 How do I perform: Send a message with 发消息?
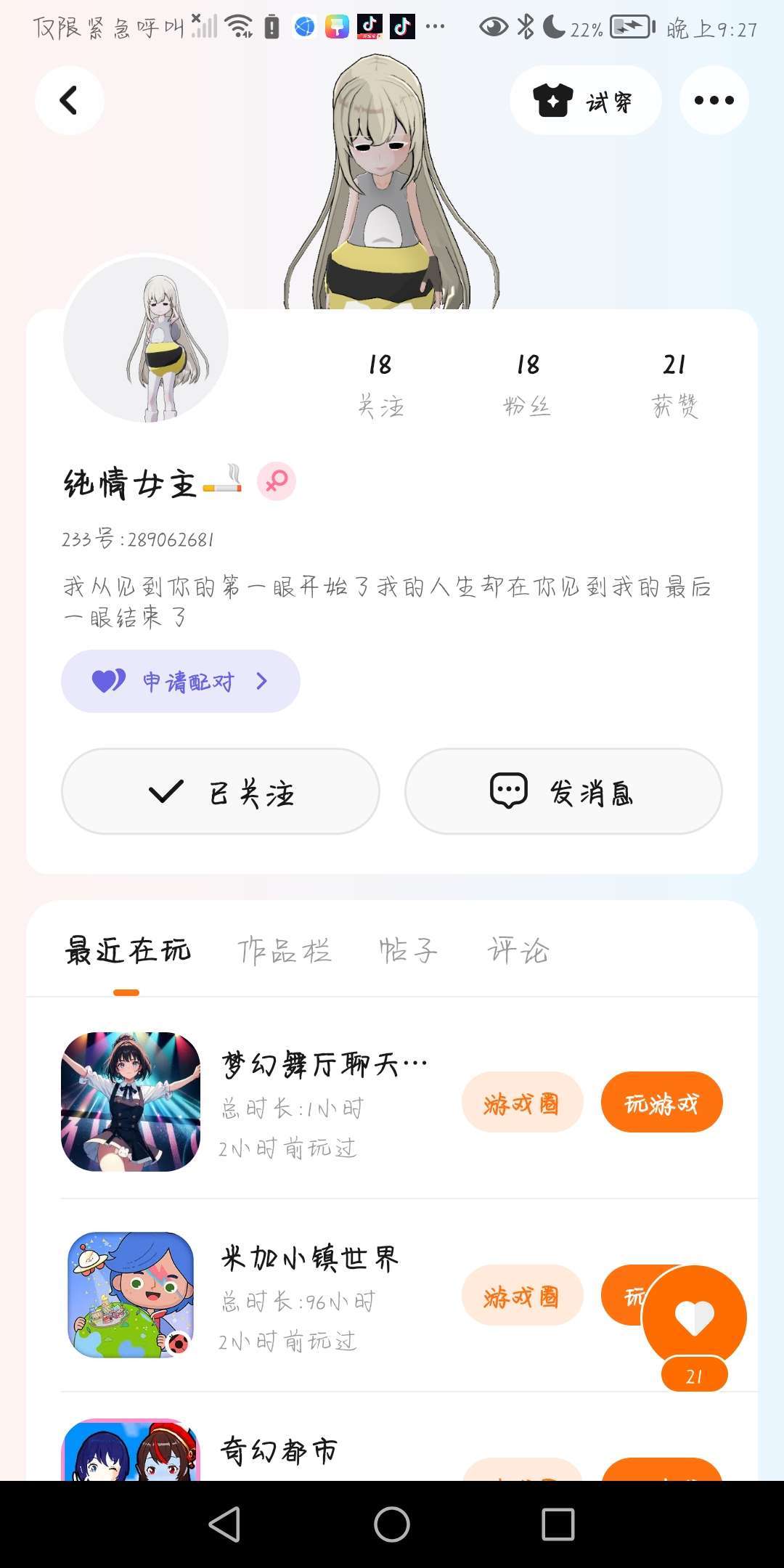[x=563, y=791]
